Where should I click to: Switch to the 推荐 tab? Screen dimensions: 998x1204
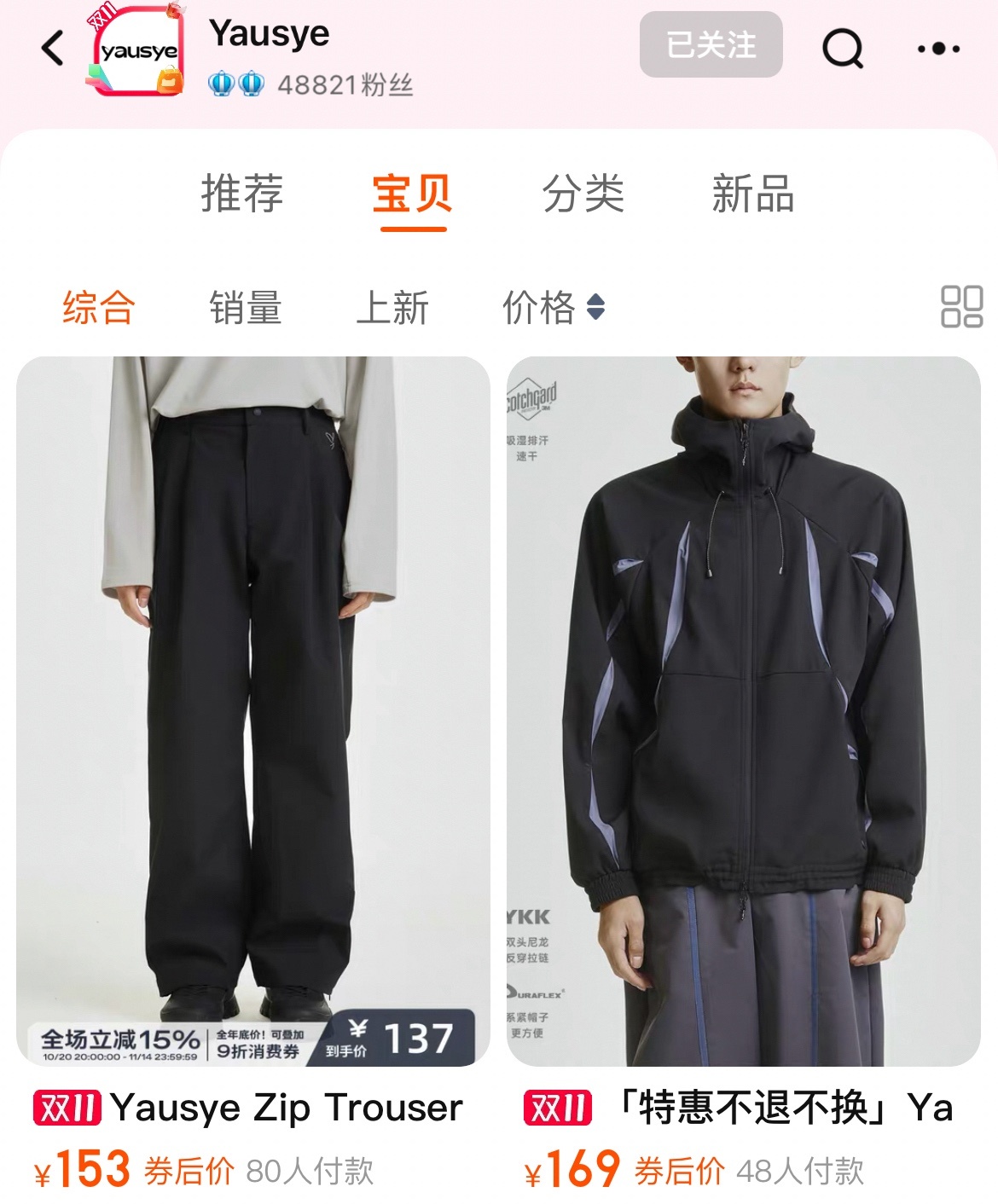(242, 194)
